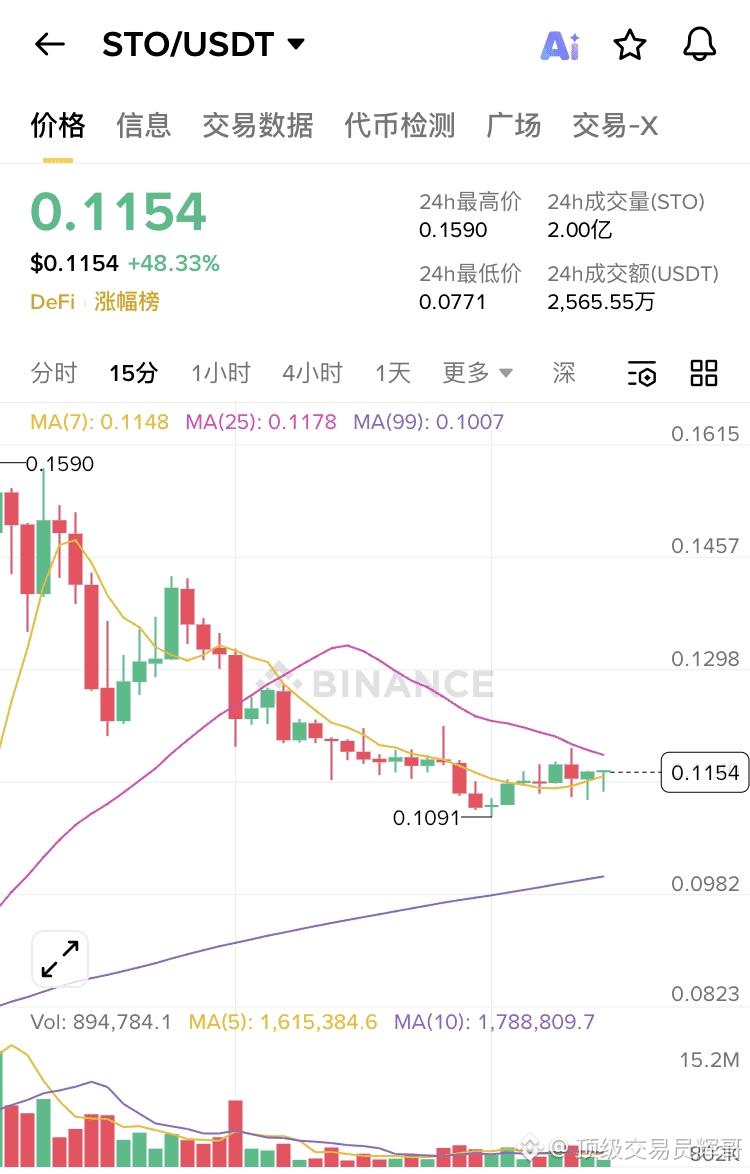
Task: Collapse the 更多 chevron menu
Action: click(x=506, y=372)
